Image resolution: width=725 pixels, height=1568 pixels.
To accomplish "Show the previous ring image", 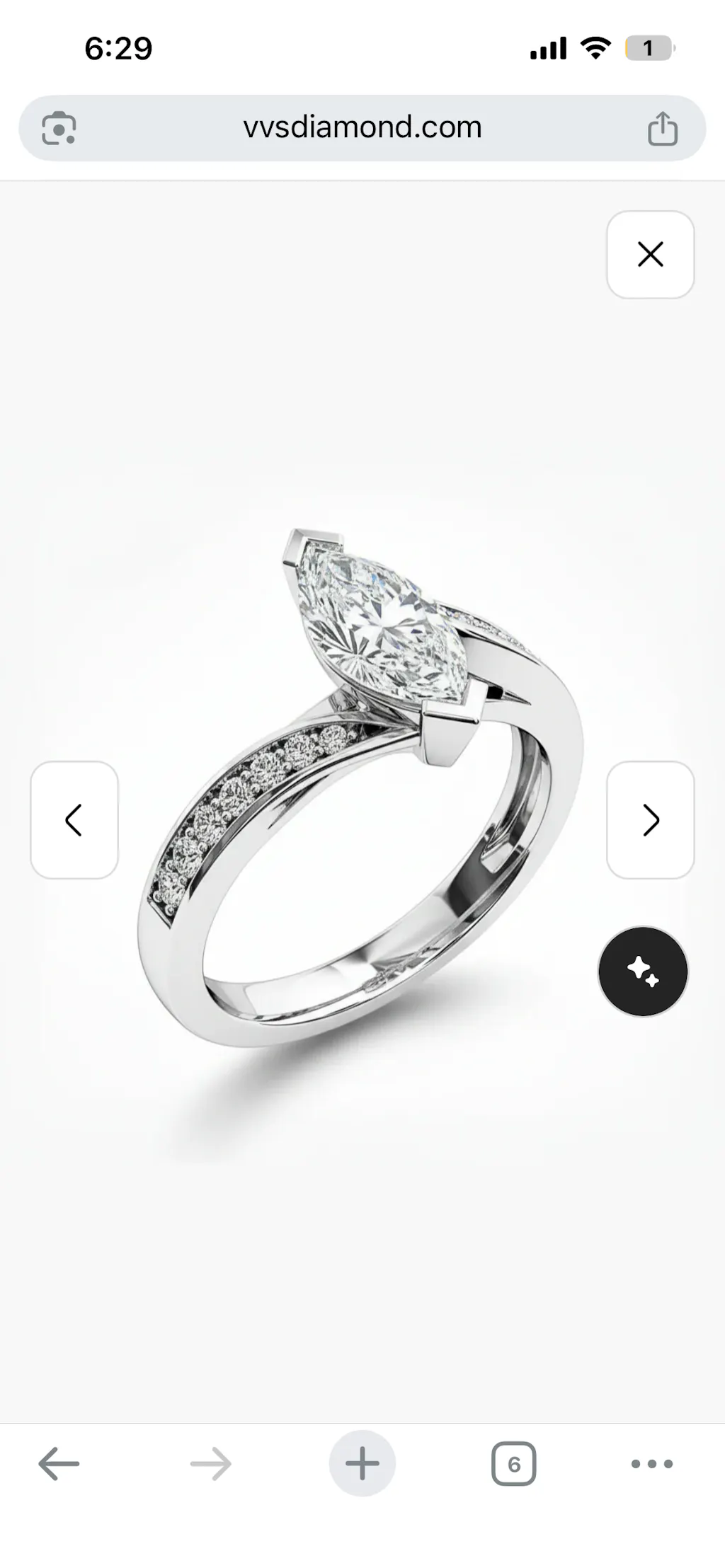I will click(x=74, y=820).
